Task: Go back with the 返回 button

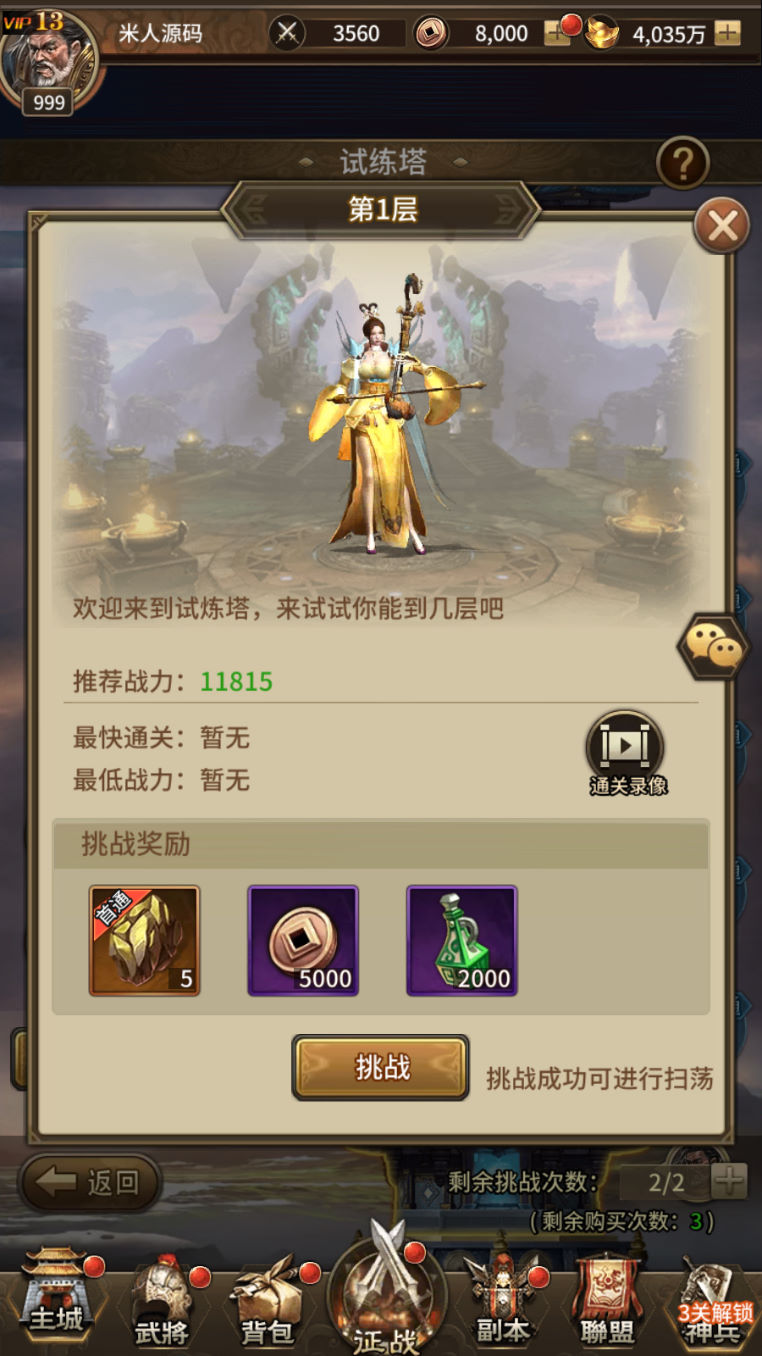Action: click(x=91, y=1183)
